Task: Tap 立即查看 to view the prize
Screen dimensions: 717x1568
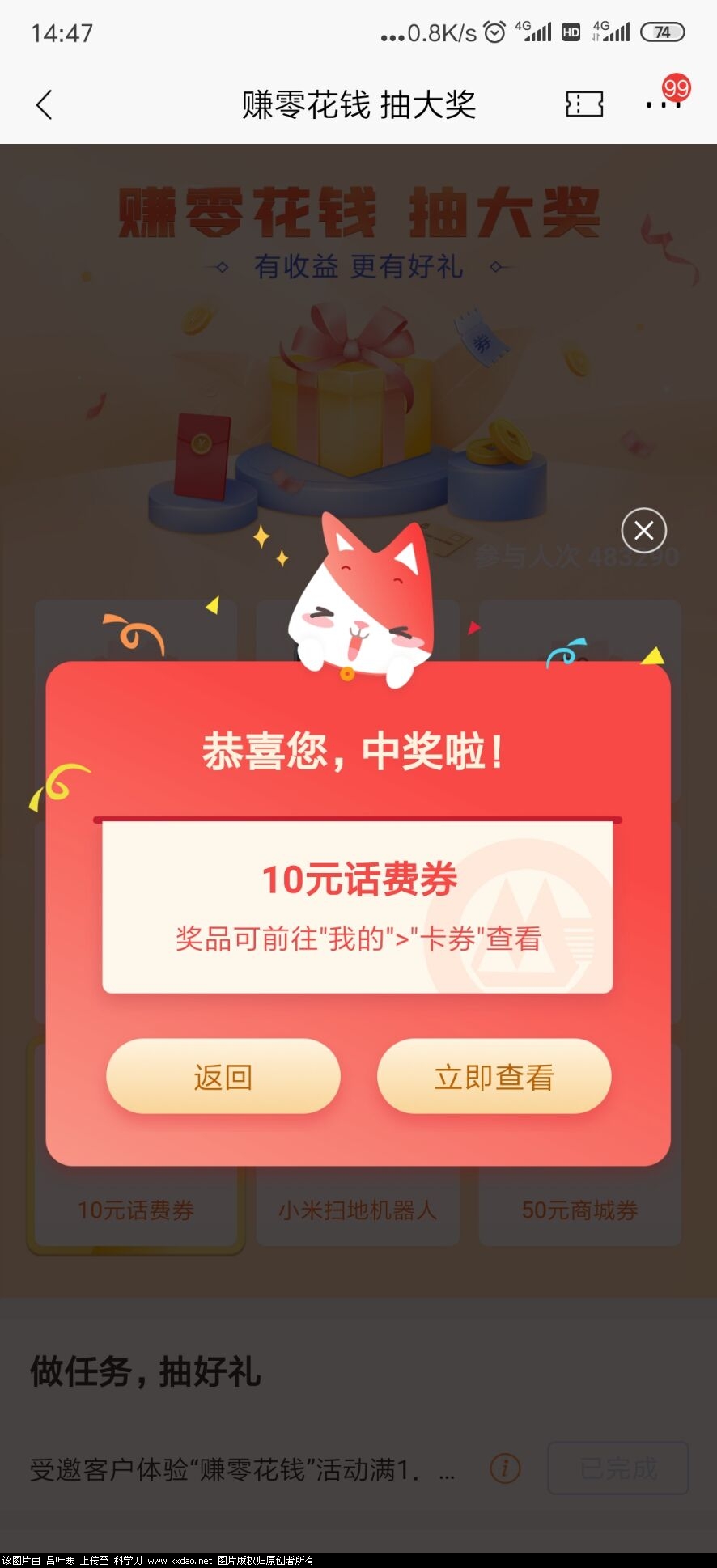Action: click(x=494, y=1076)
